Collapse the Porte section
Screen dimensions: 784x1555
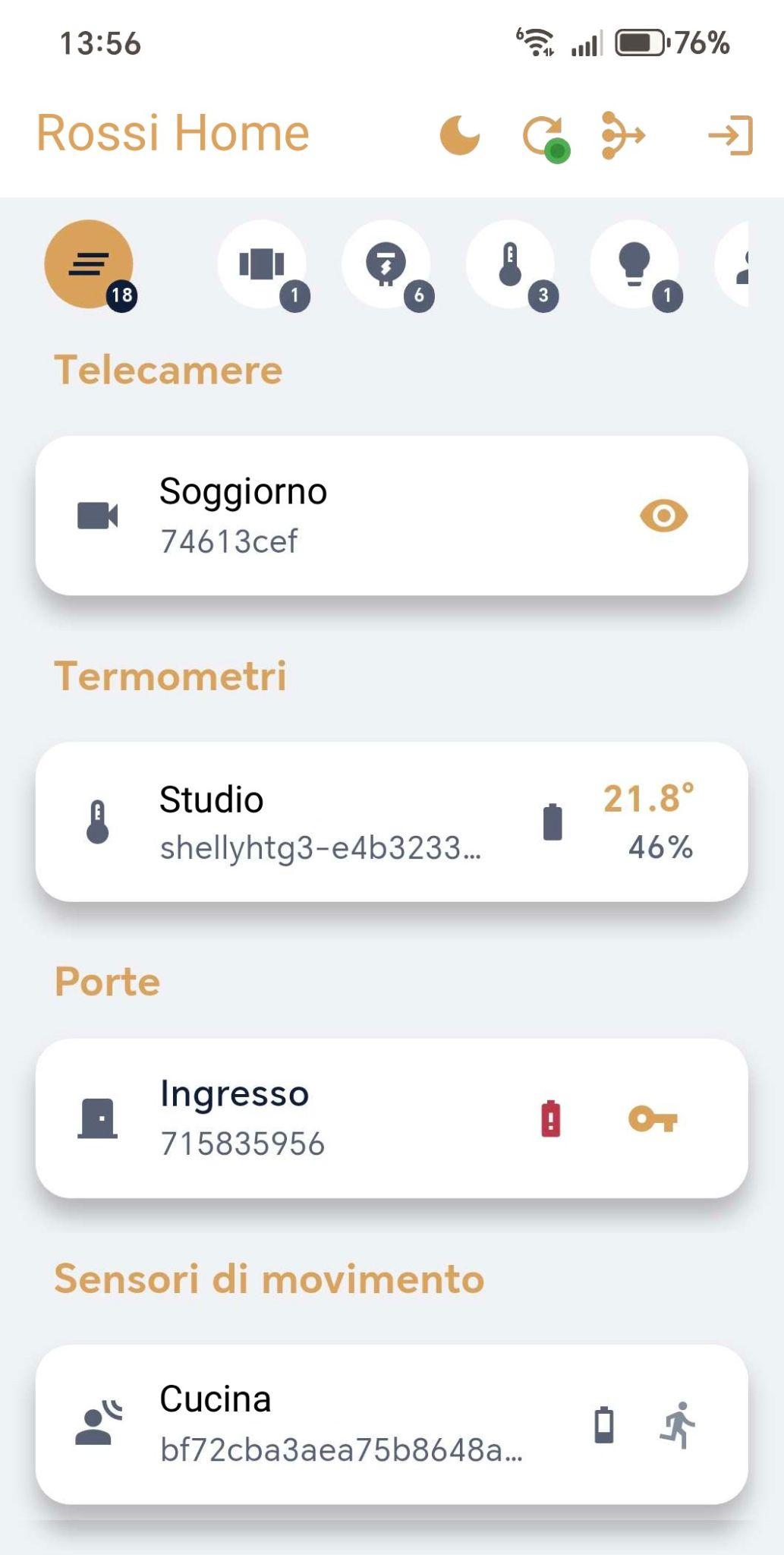tap(106, 981)
